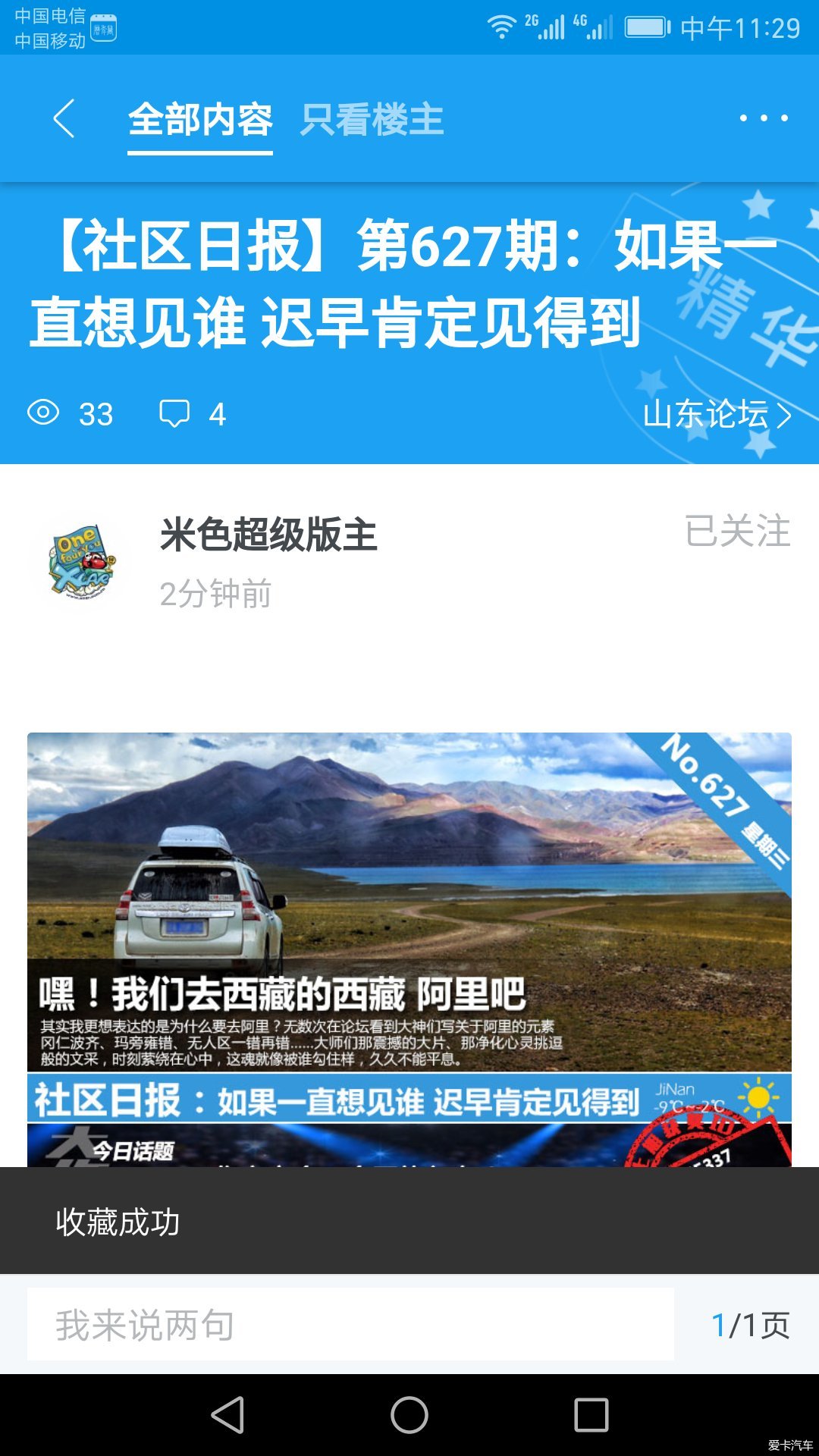The width and height of the screenshot is (819, 1456).
Task: Open the three-dot overflow menu
Action: [x=764, y=118]
